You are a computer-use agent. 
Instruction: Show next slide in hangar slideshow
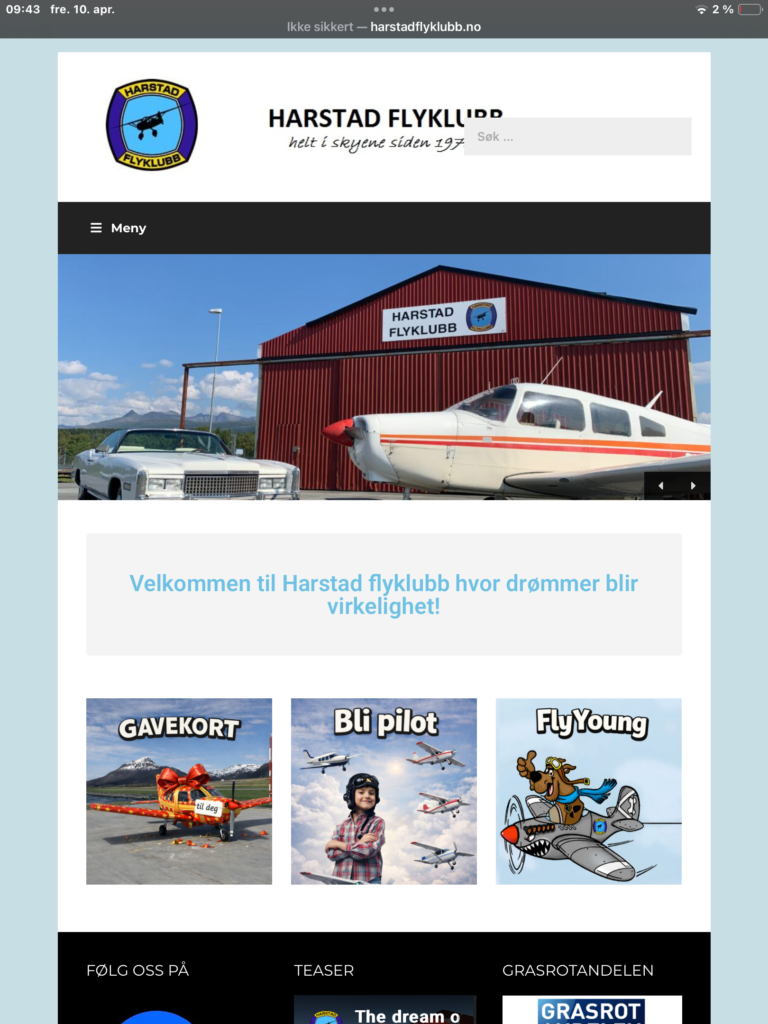coord(693,486)
